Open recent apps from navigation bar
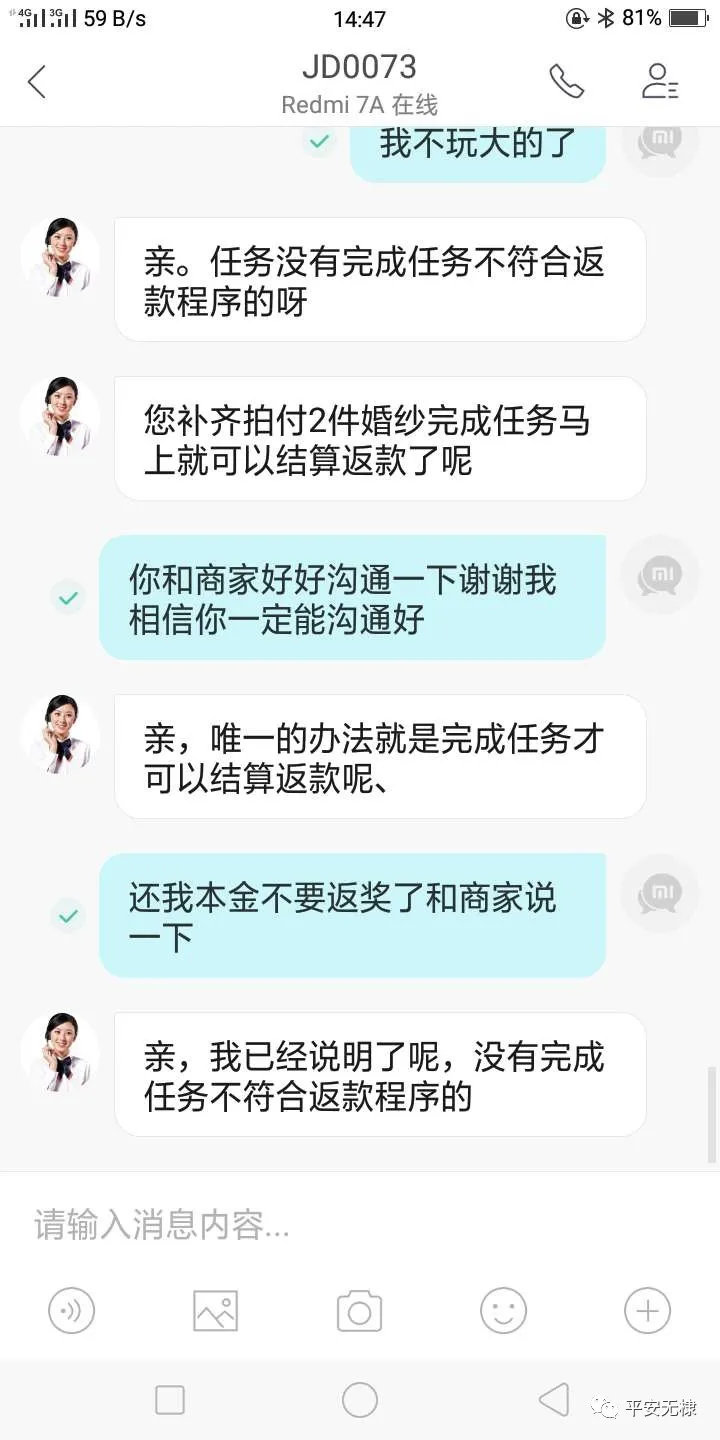Viewport: 720px width, 1440px height. click(x=170, y=1400)
